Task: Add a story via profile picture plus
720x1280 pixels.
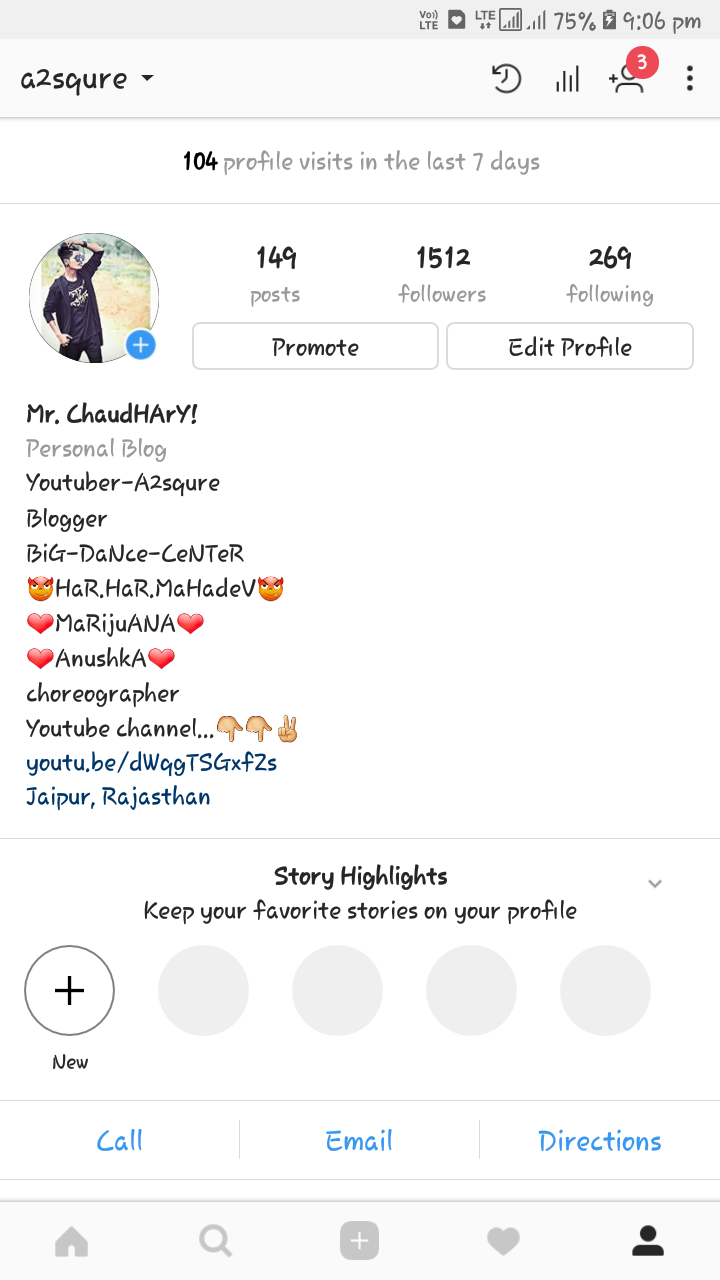Action: (x=141, y=345)
